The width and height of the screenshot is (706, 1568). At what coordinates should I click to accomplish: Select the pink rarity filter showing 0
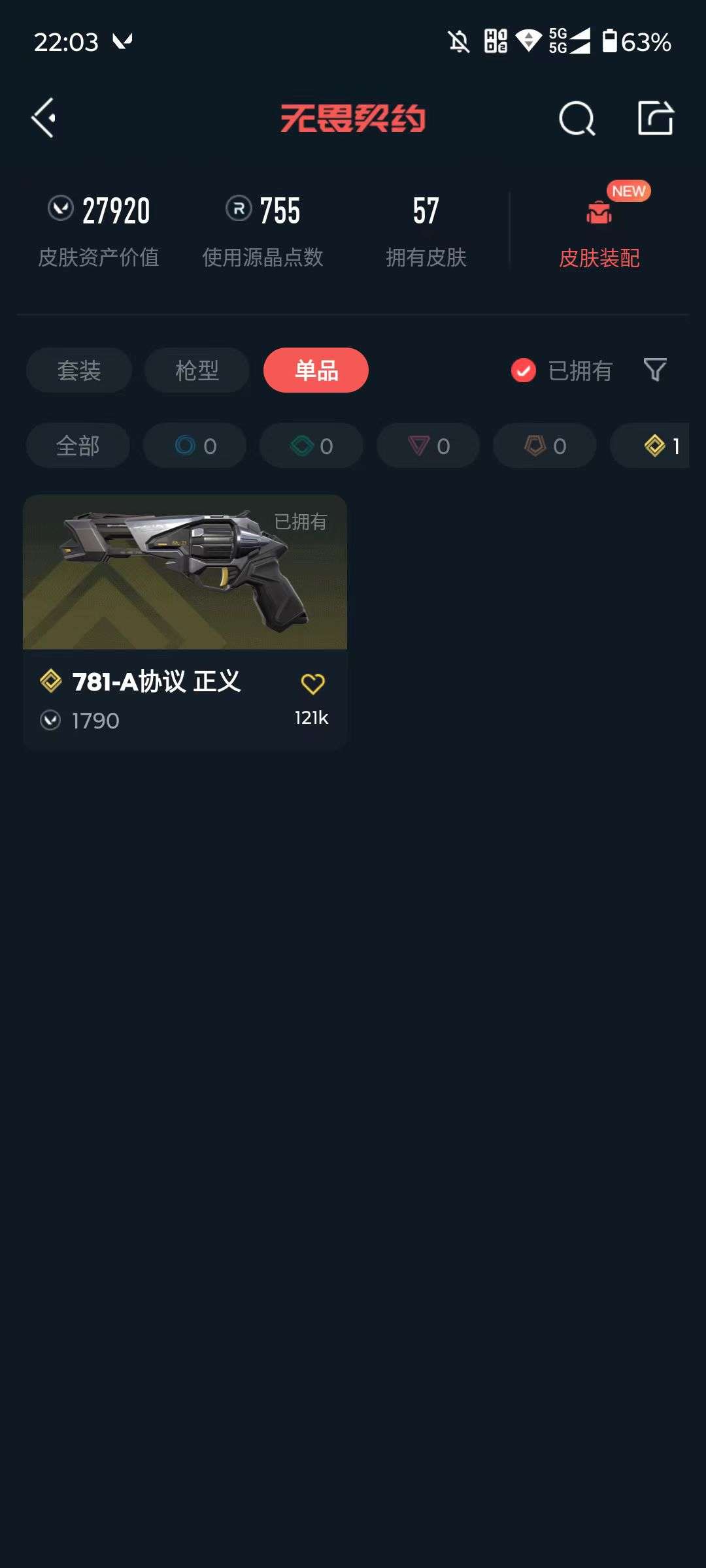coord(428,446)
